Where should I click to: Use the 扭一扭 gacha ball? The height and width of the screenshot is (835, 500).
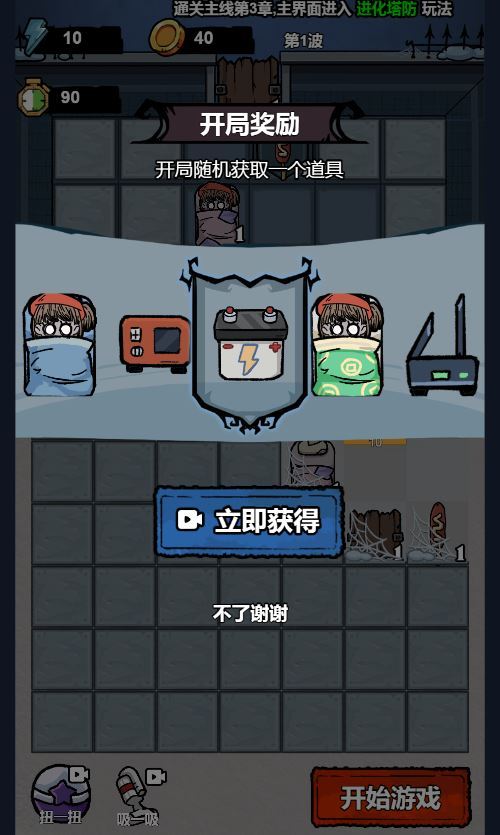[x=60, y=795]
